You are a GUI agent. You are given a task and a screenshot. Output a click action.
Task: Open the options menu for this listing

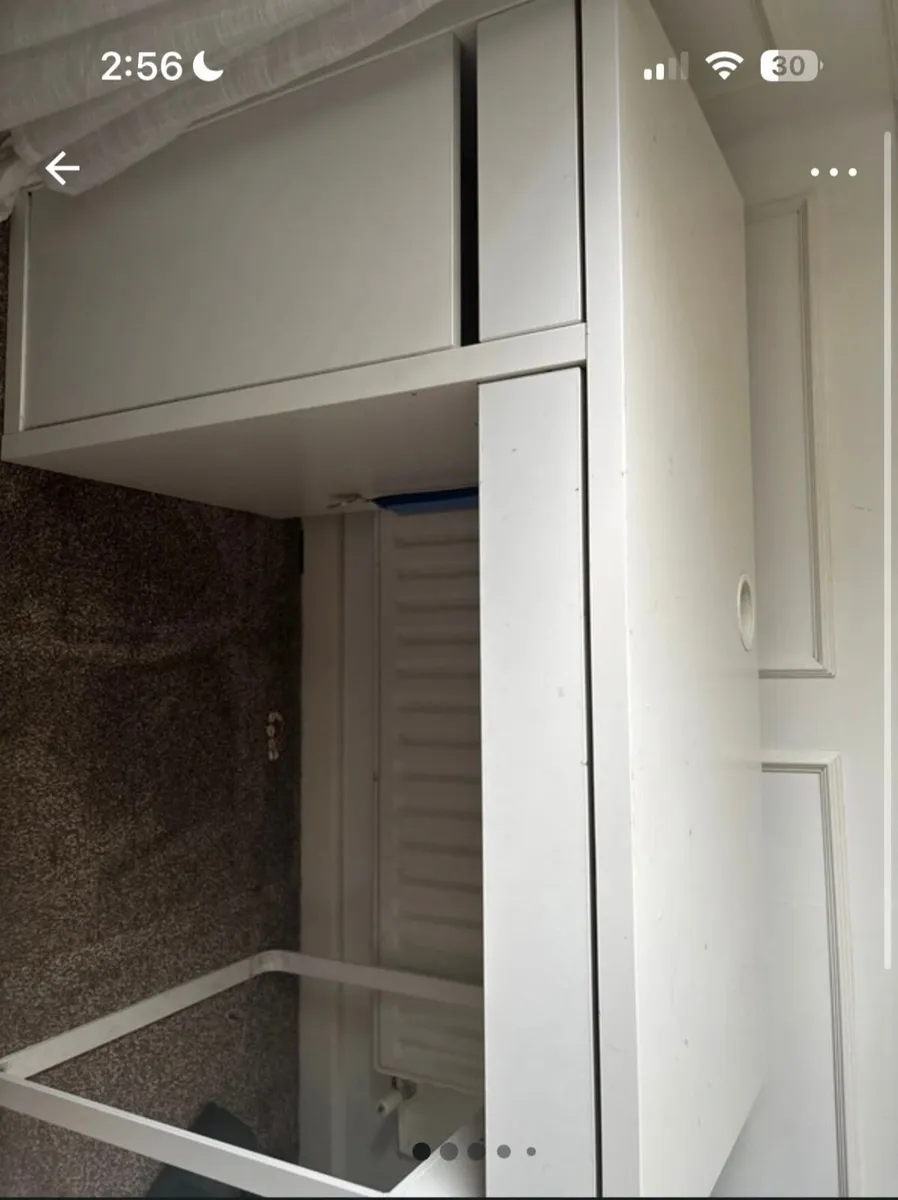pos(833,172)
